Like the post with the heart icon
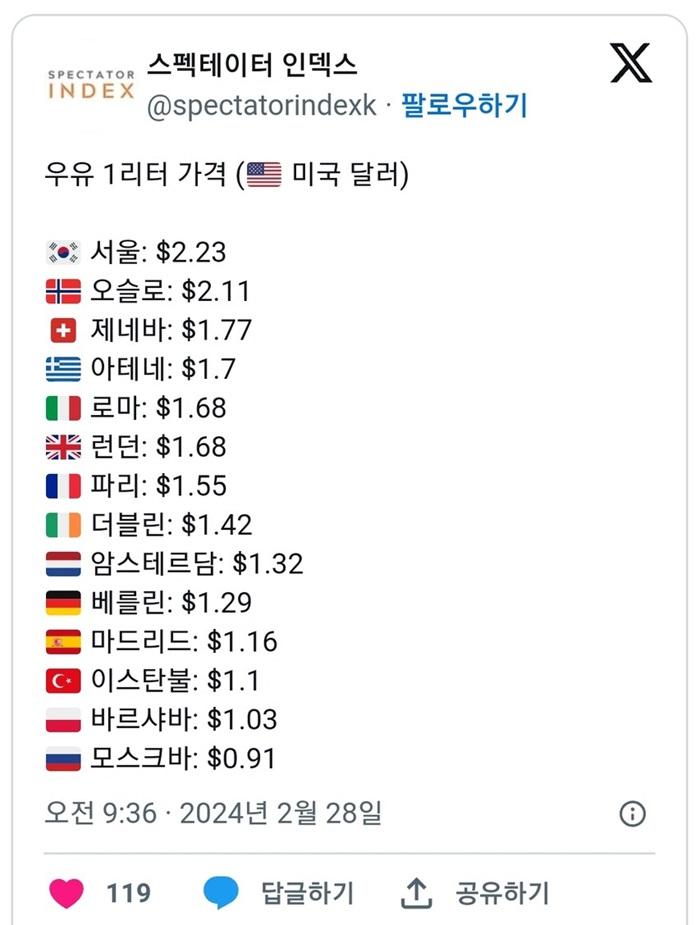This screenshot has height=925, width=700. tap(67, 893)
